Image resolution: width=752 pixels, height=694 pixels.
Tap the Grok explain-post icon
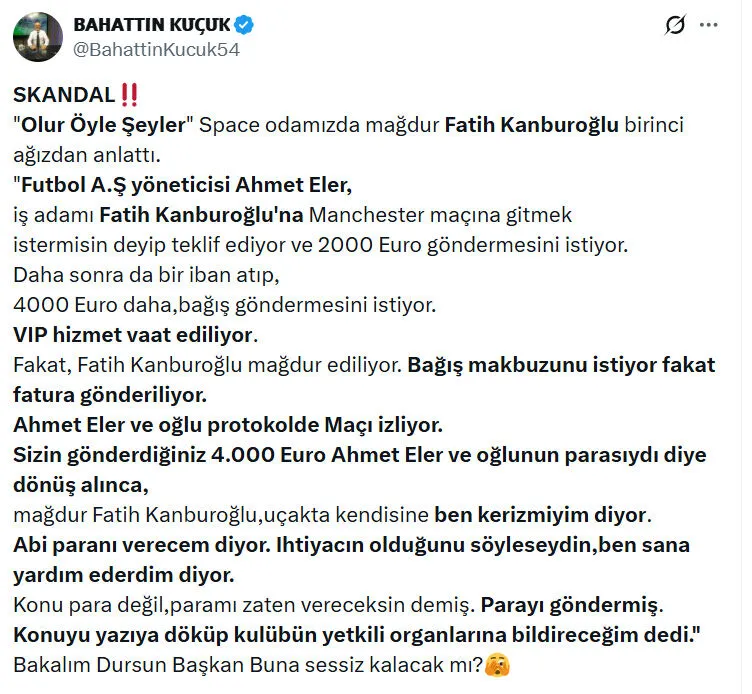click(676, 25)
